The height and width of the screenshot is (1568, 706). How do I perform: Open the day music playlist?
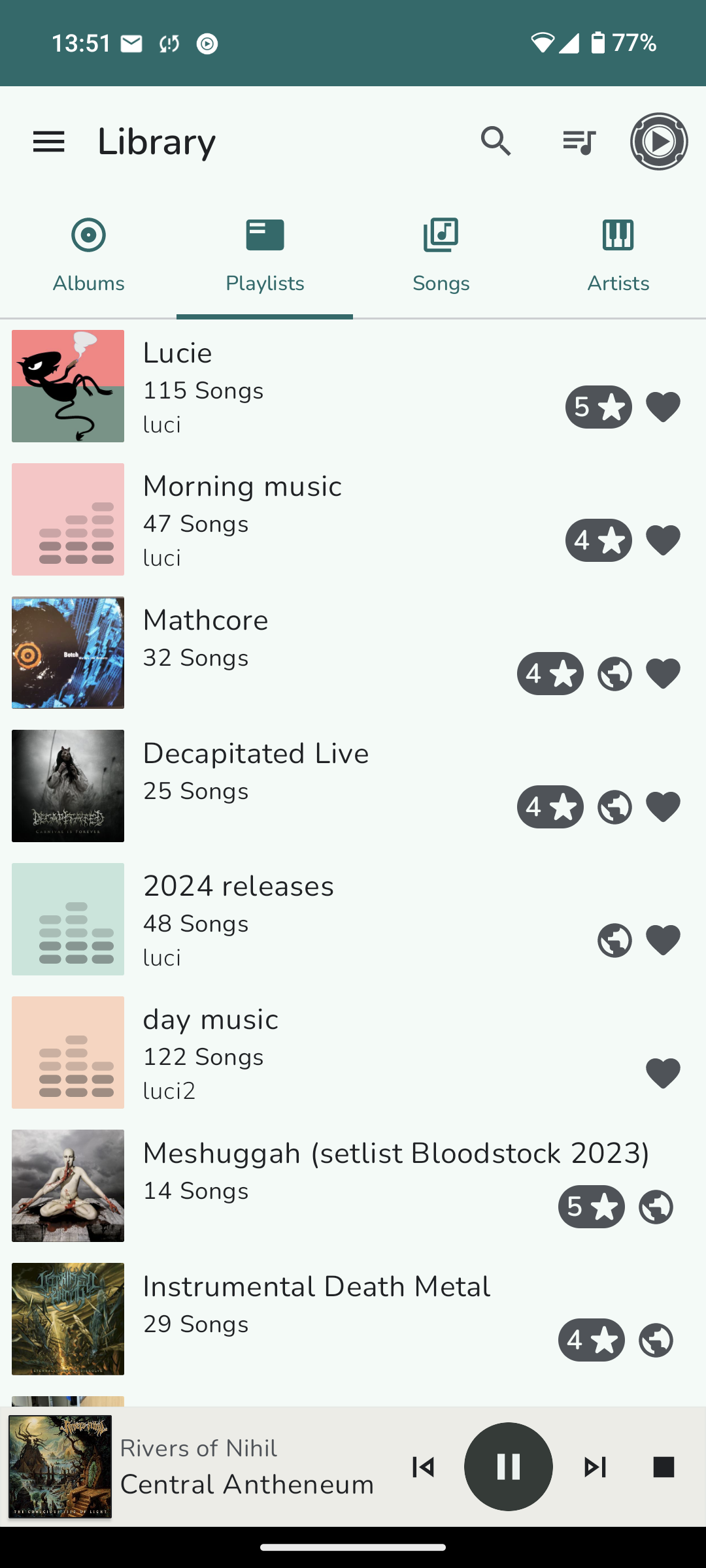tap(294, 1053)
